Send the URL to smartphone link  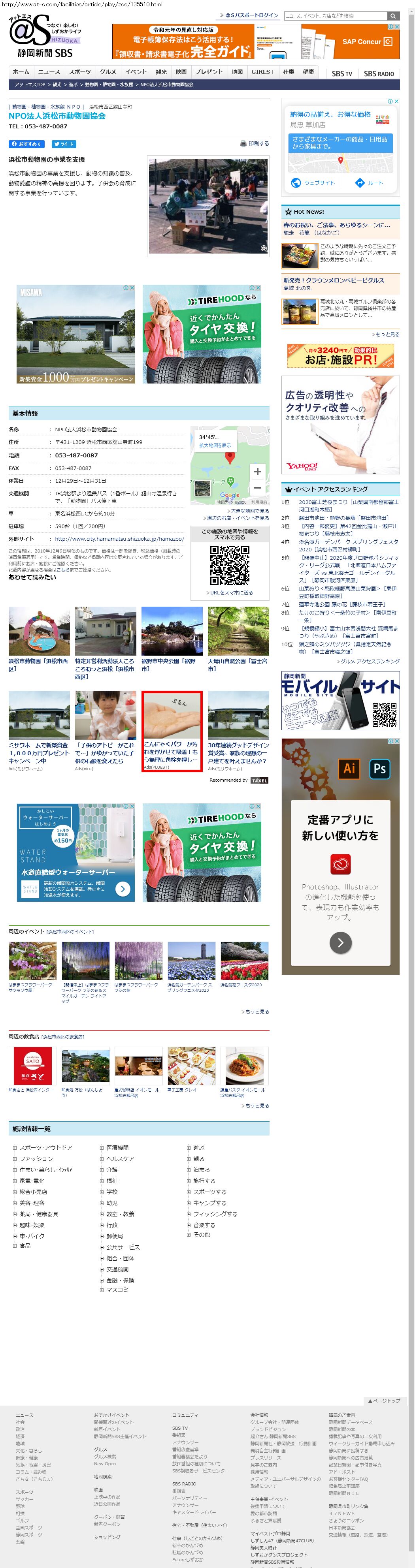point(231,592)
